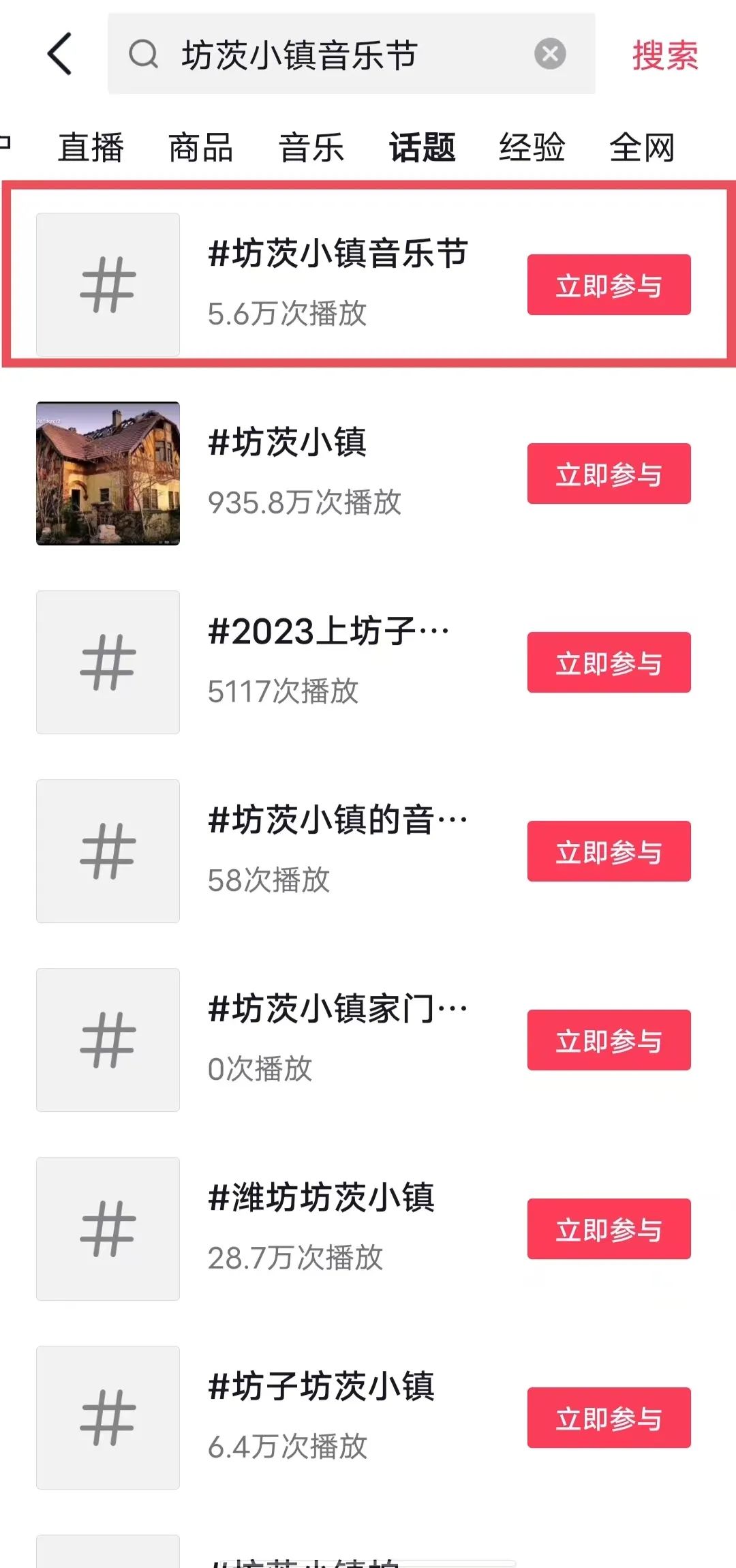Tap the hashtag icon beside 潍坊坊茨小镇
This screenshot has height=1568, width=736.
tap(108, 1227)
